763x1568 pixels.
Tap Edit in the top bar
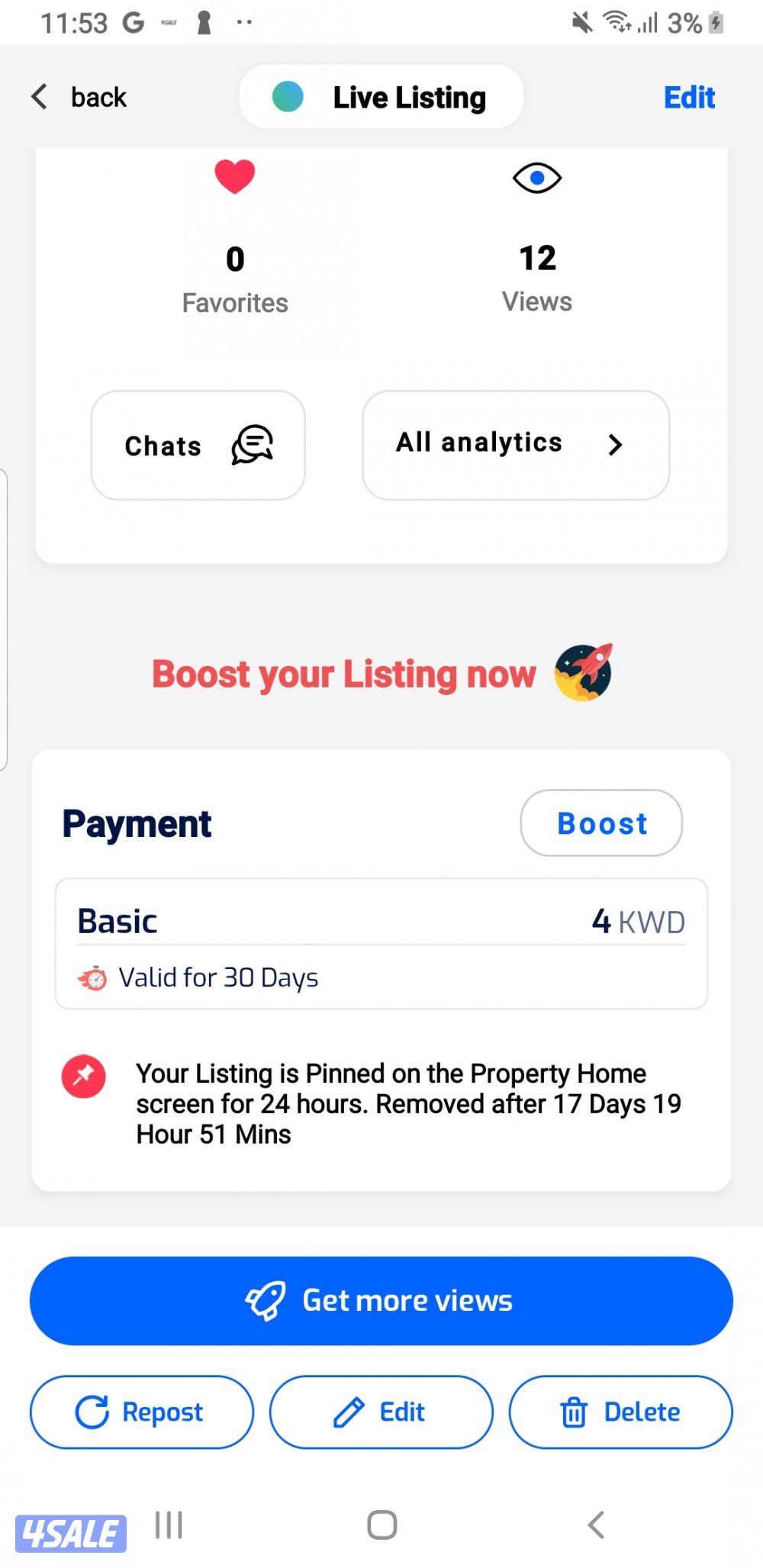(x=689, y=98)
